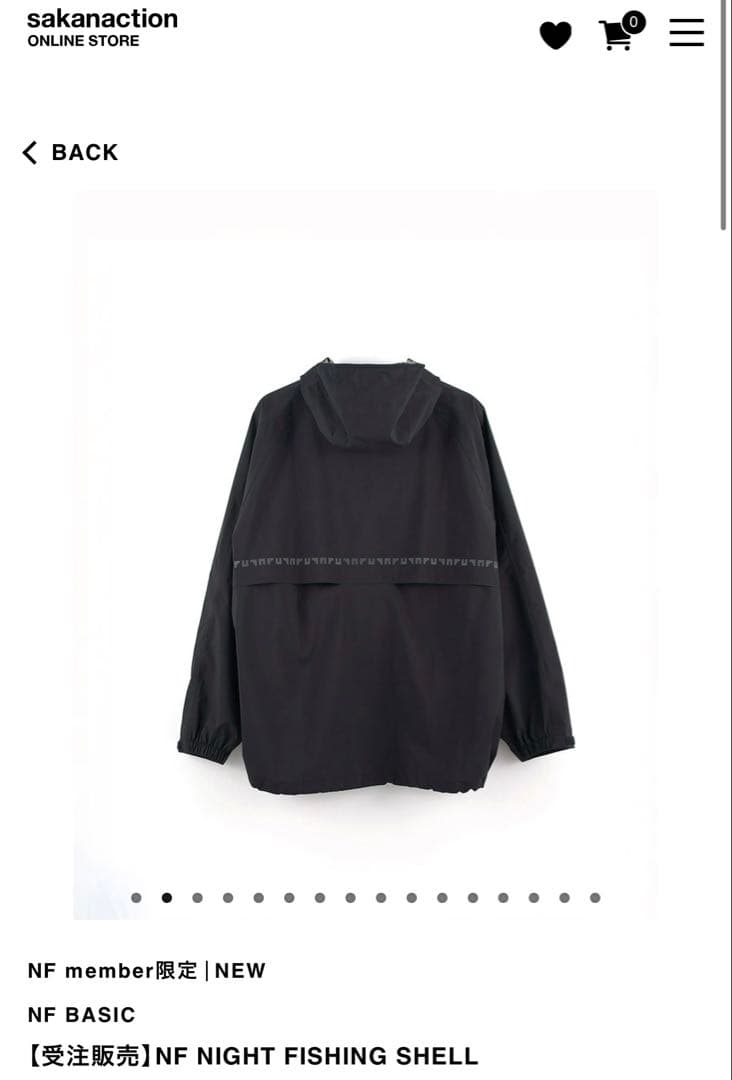Click the NF member限定 NEW label
This screenshot has height=1080, width=732.
tap(146, 970)
